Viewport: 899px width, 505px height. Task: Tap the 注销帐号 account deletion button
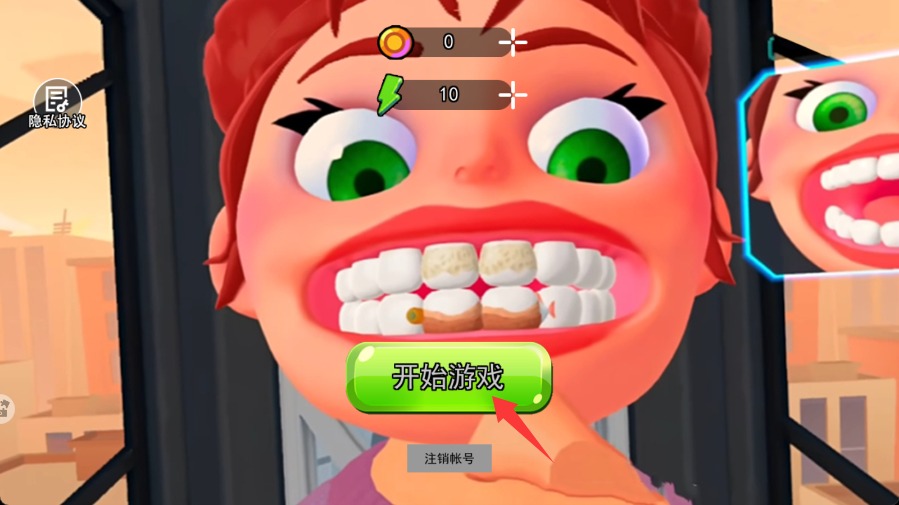coord(448,458)
